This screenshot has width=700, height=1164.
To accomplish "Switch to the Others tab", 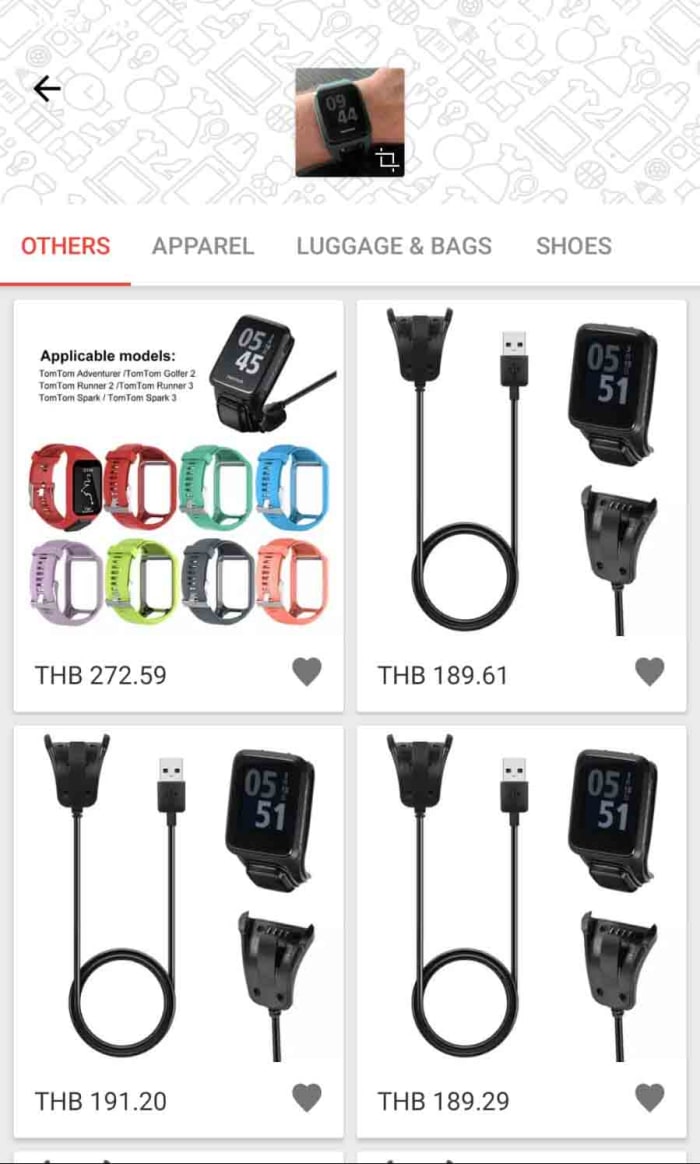I will coord(66,246).
